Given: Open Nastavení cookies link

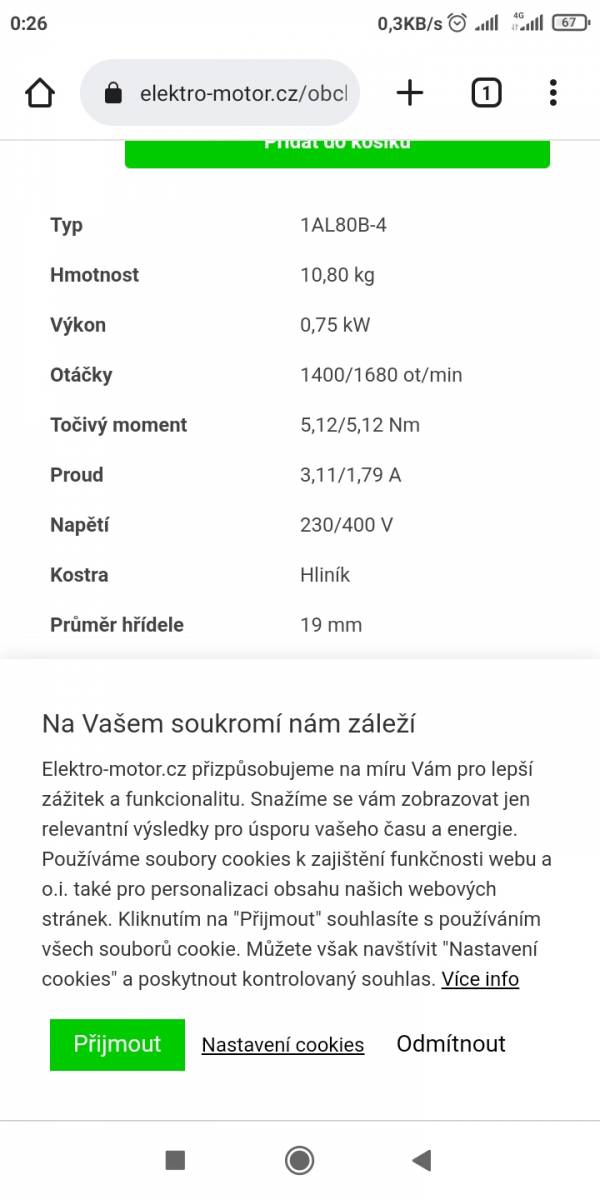Looking at the screenshot, I should [283, 1045].
